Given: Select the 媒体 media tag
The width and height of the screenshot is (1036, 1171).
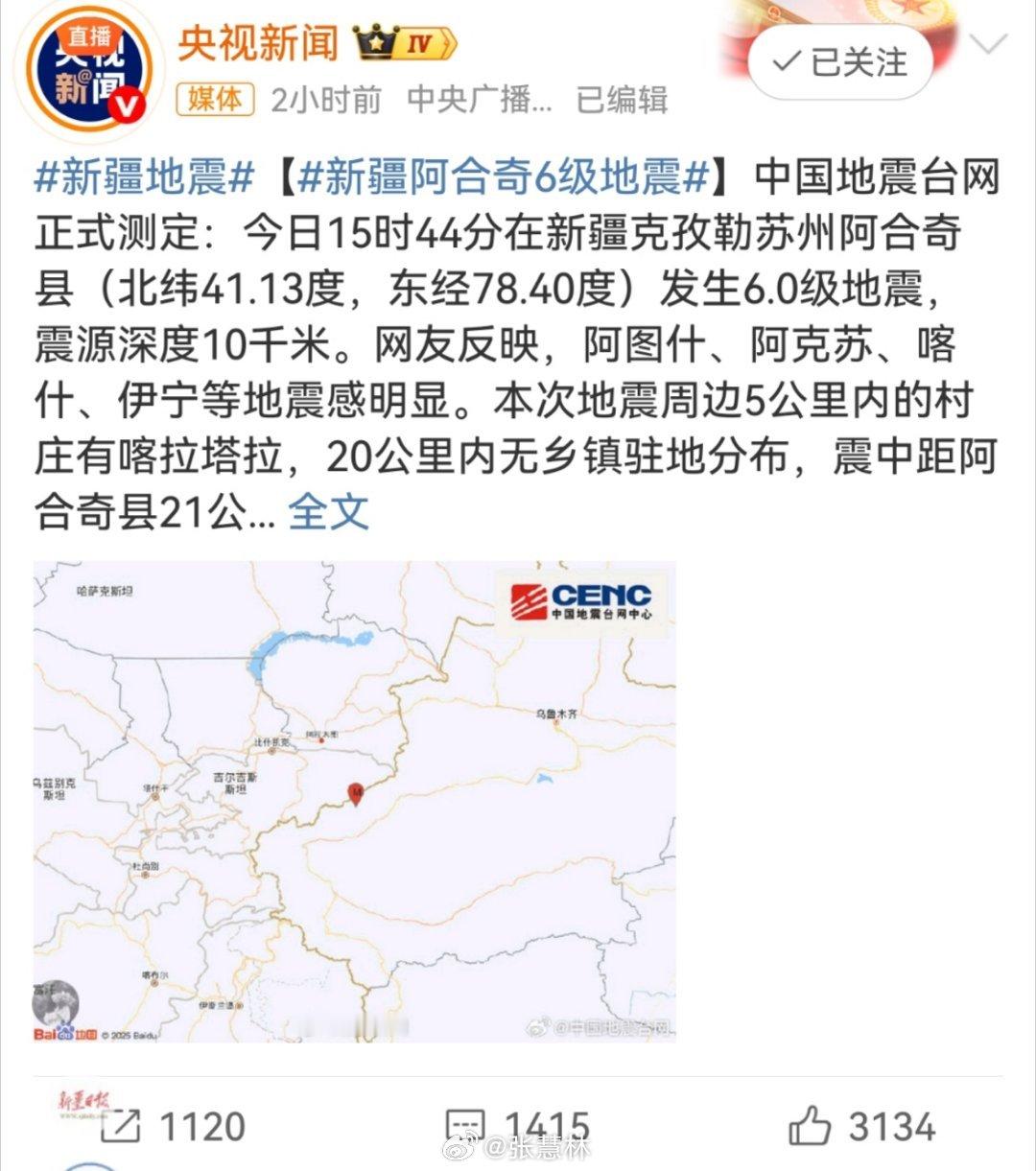Looking at the screenshot, I should pyautogui.click(x=216, y=100).
